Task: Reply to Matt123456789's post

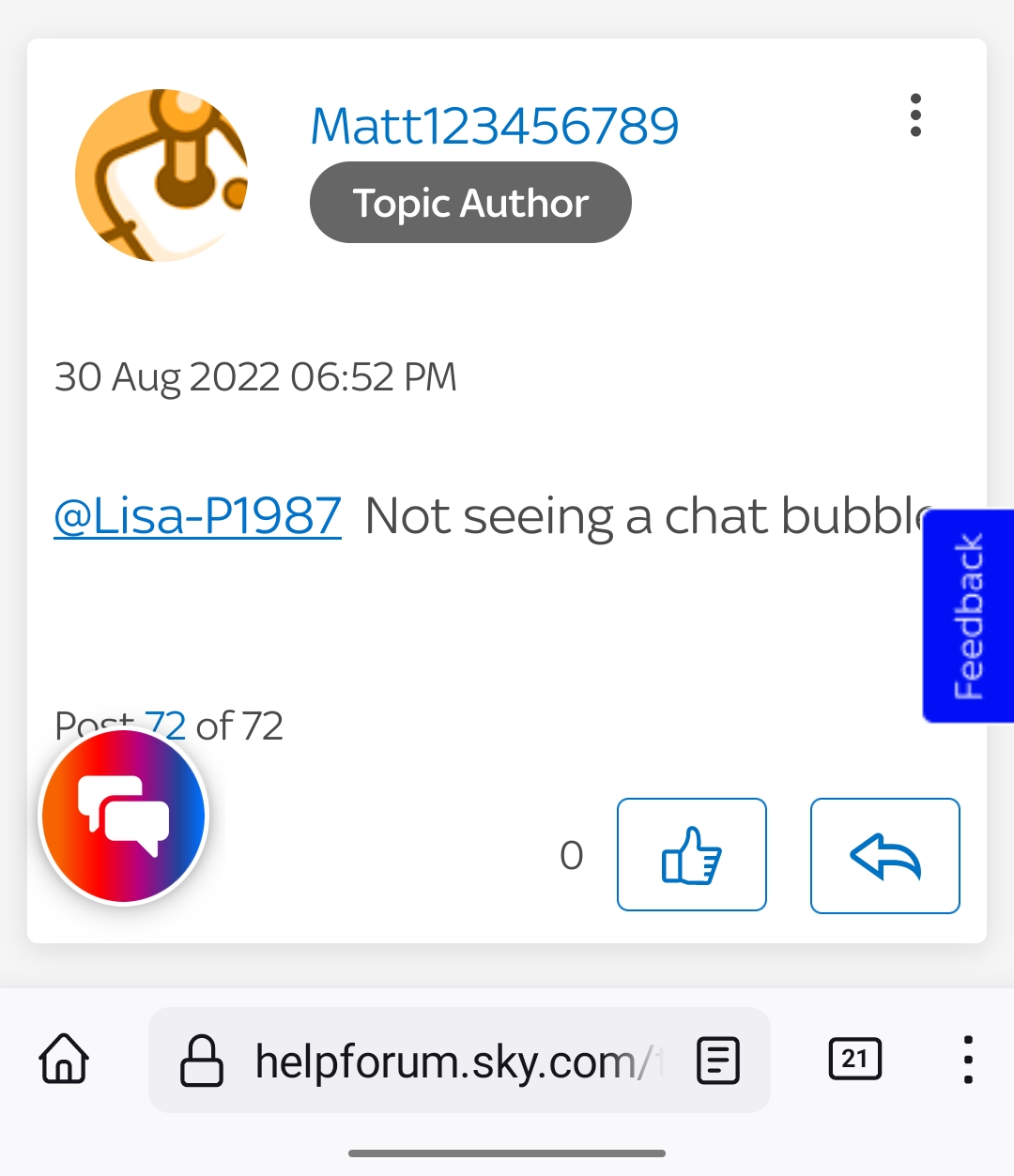Action: [884, 855]
